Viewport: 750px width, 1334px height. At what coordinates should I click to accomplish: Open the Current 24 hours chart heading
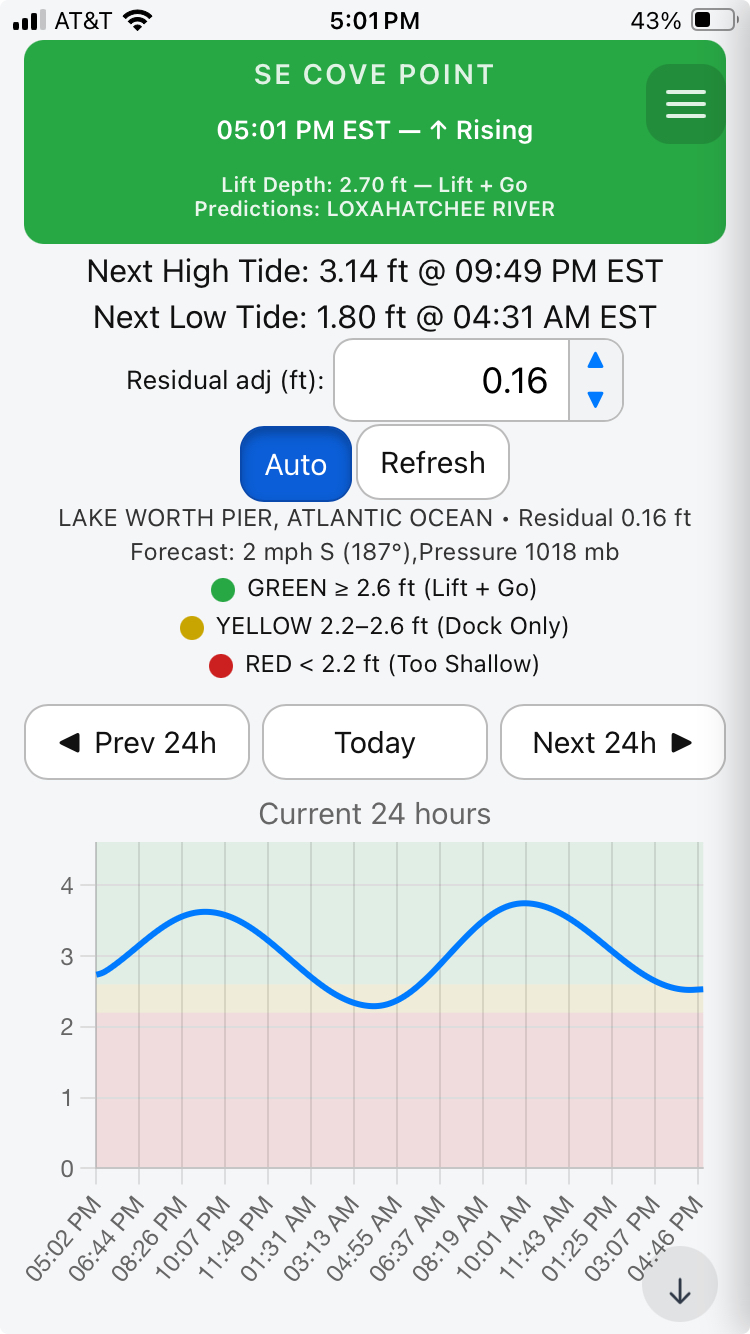[x=375, y=813]
